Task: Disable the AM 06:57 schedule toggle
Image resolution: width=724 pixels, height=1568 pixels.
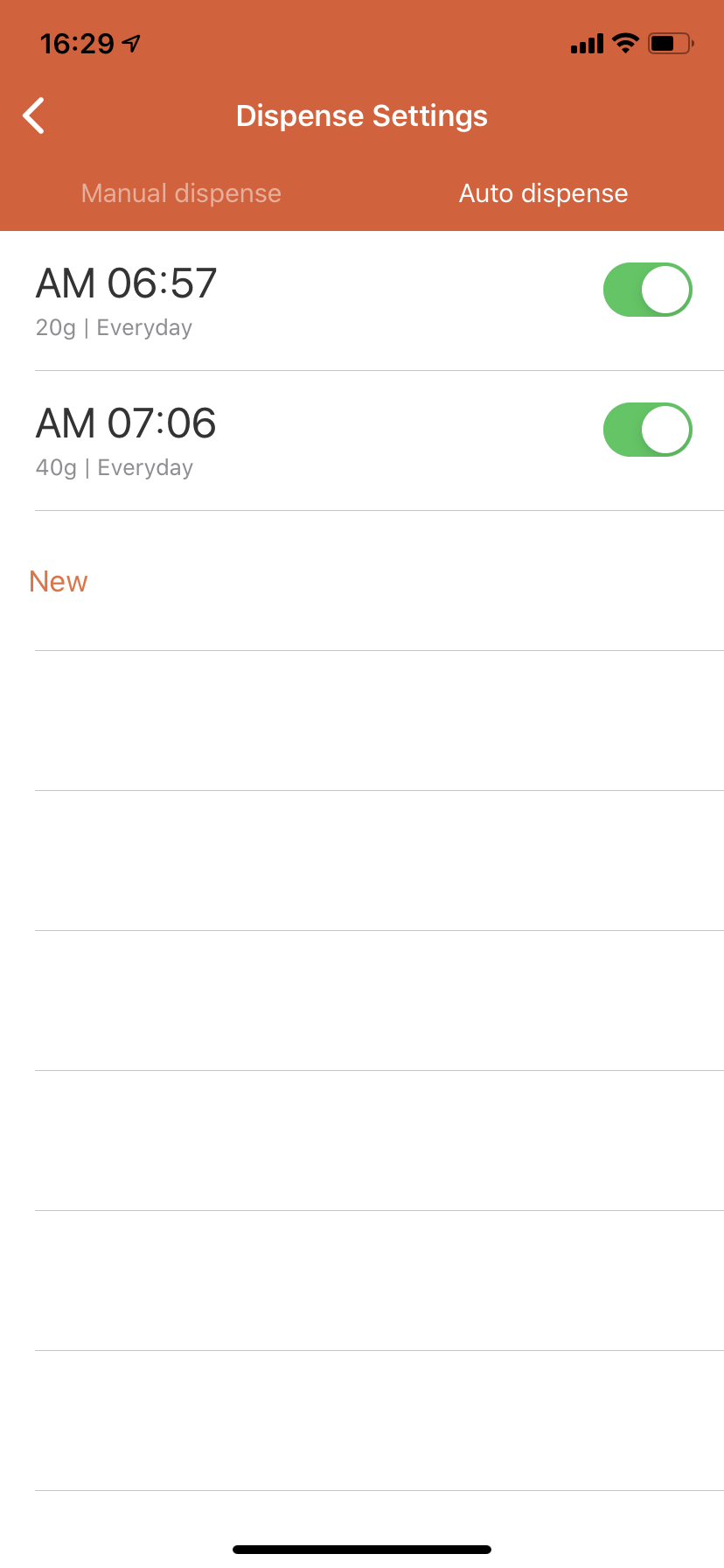Action: click(647, 290)
